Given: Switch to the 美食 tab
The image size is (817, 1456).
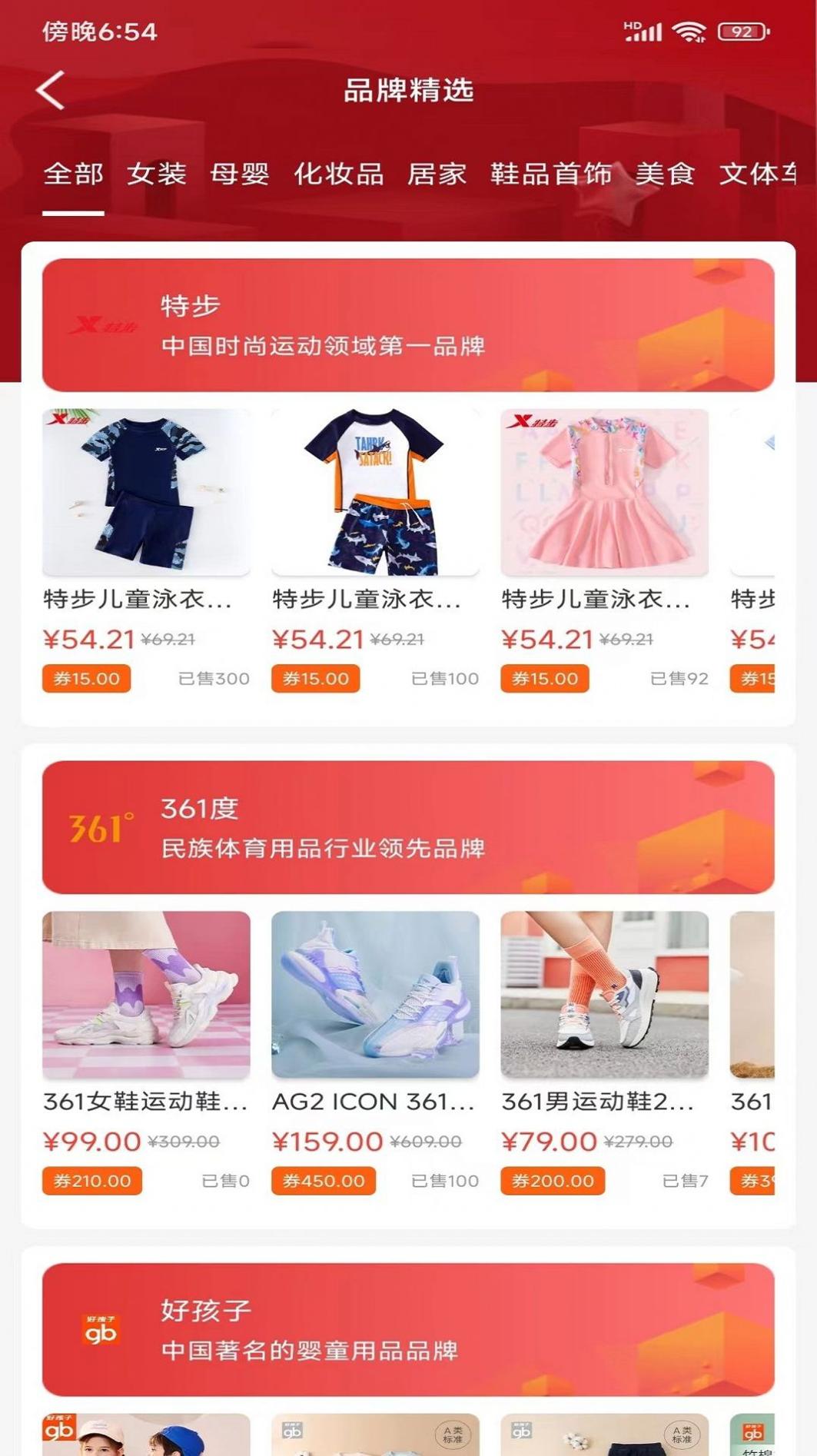Looking at the screenshot, I should tap(665, 175).
